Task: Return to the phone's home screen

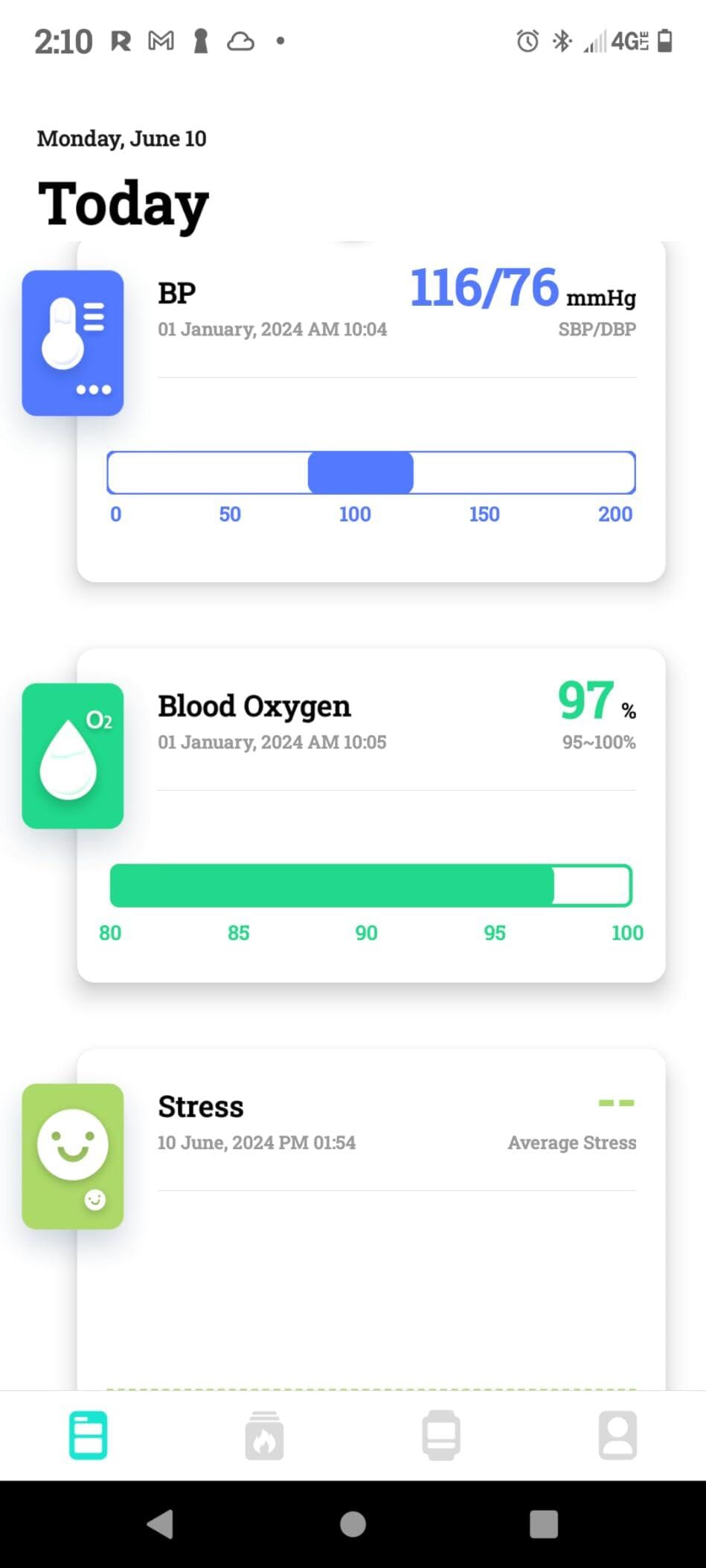Action: click(x=353, y=1524)
